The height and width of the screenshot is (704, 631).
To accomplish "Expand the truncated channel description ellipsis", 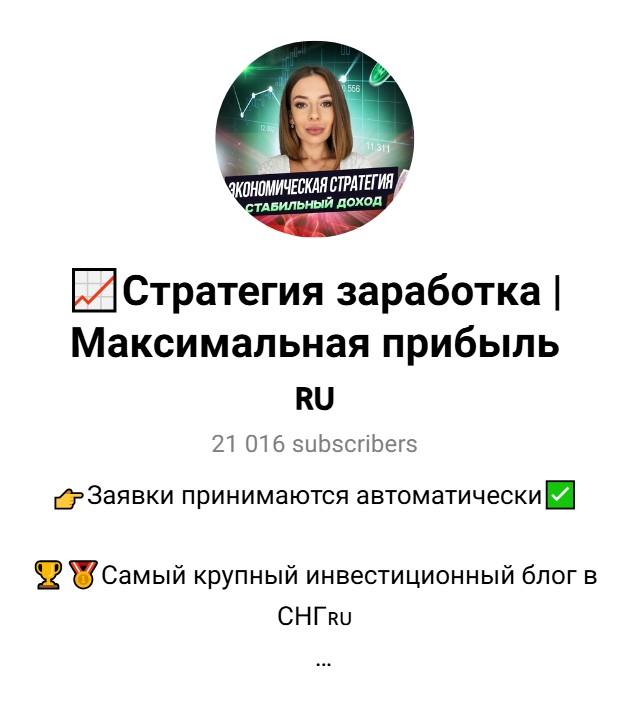I will [x=323, y=663].
